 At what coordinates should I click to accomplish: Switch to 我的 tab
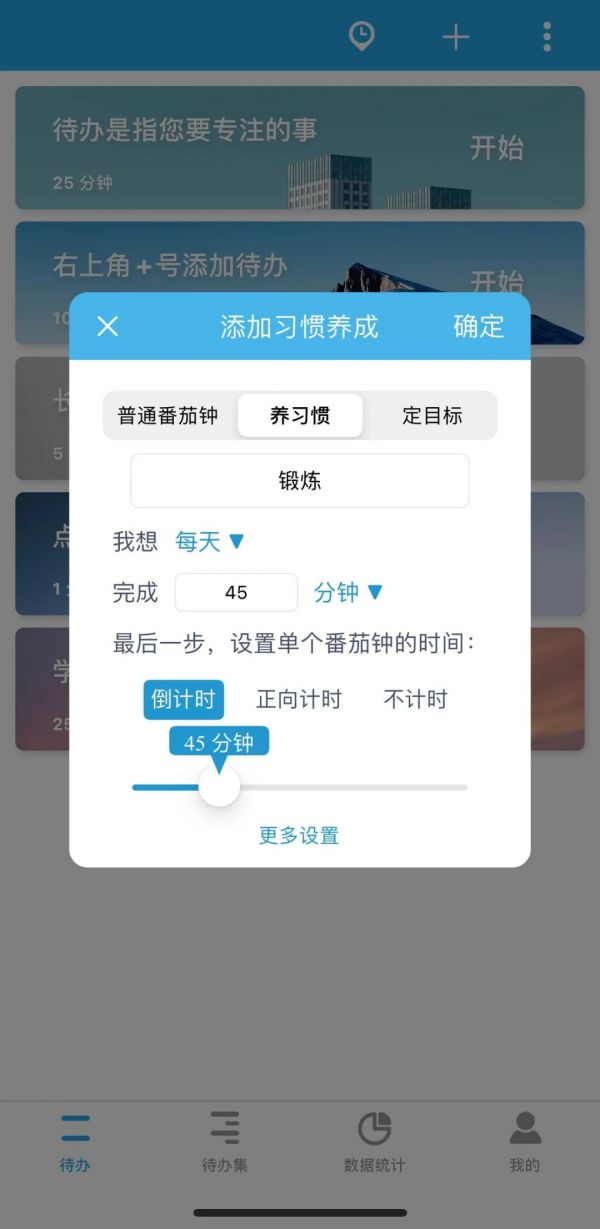[525, 1140]
